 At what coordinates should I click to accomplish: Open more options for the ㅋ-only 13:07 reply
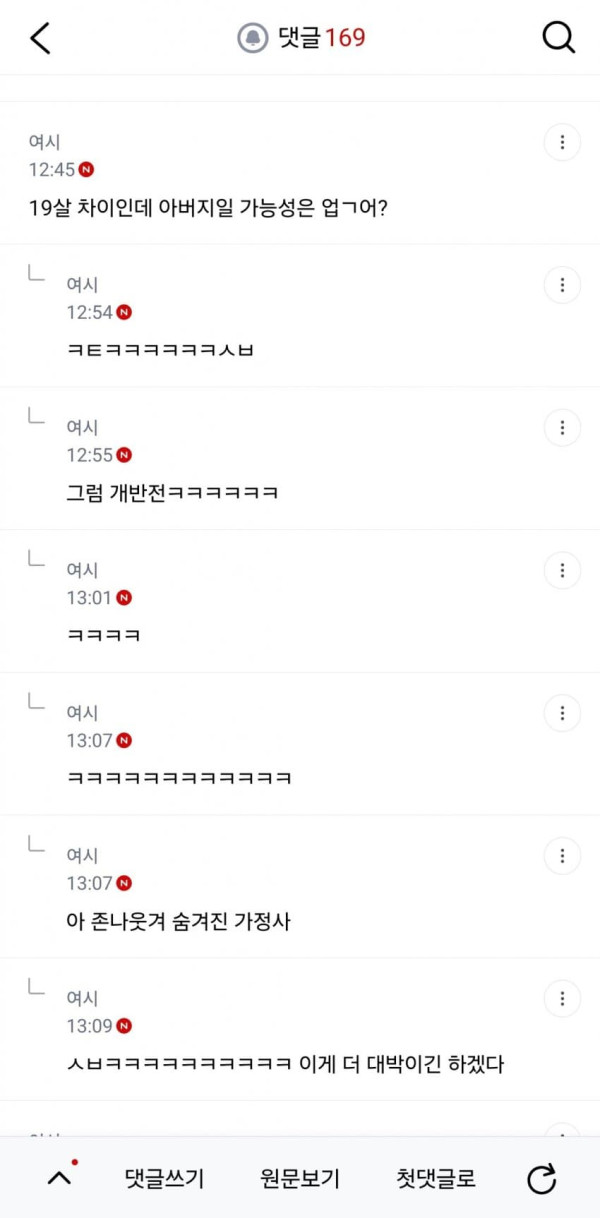point(562,713)
